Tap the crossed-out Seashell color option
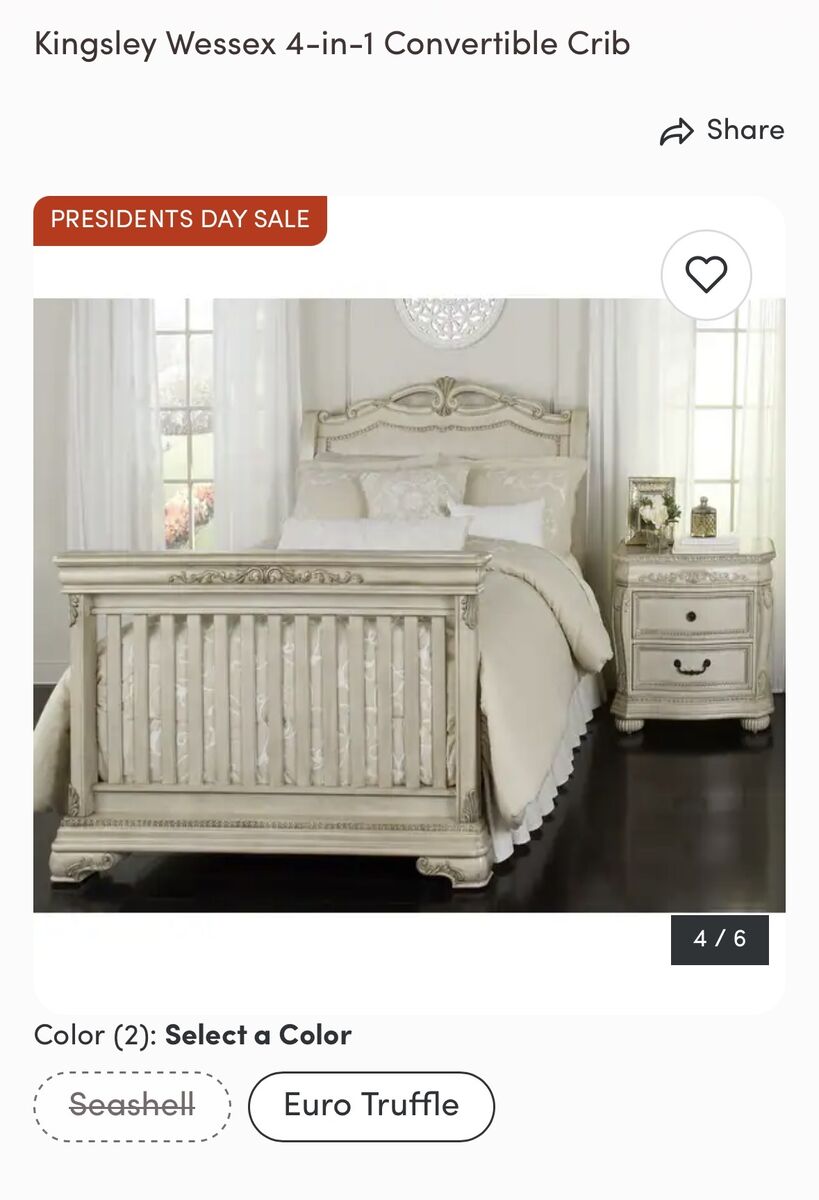The height and width of the screenshot is (1200, 819). point(132,1106)
